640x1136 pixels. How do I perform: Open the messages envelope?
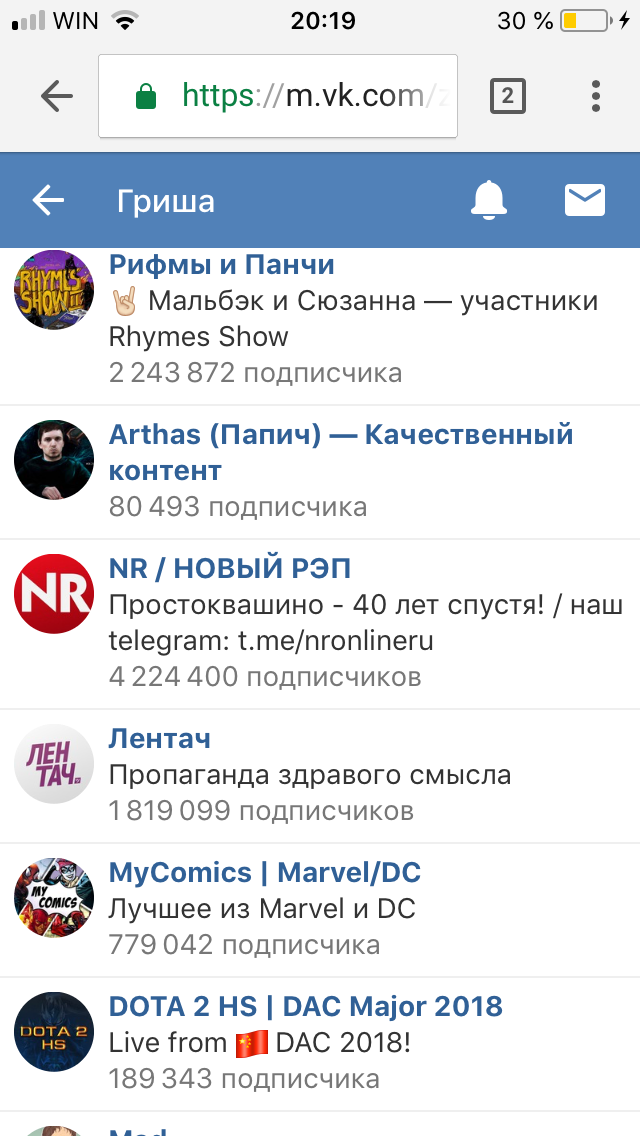(x=585, y=200)
